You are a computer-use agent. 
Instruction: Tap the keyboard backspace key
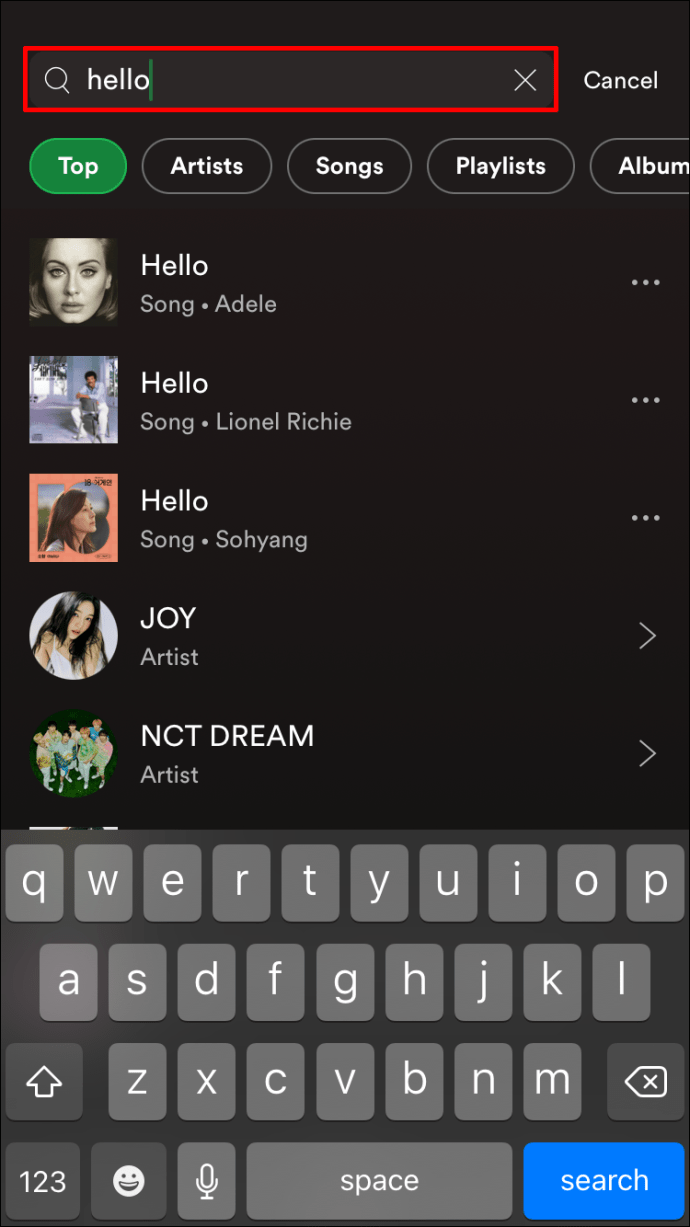click(644, 1081)
